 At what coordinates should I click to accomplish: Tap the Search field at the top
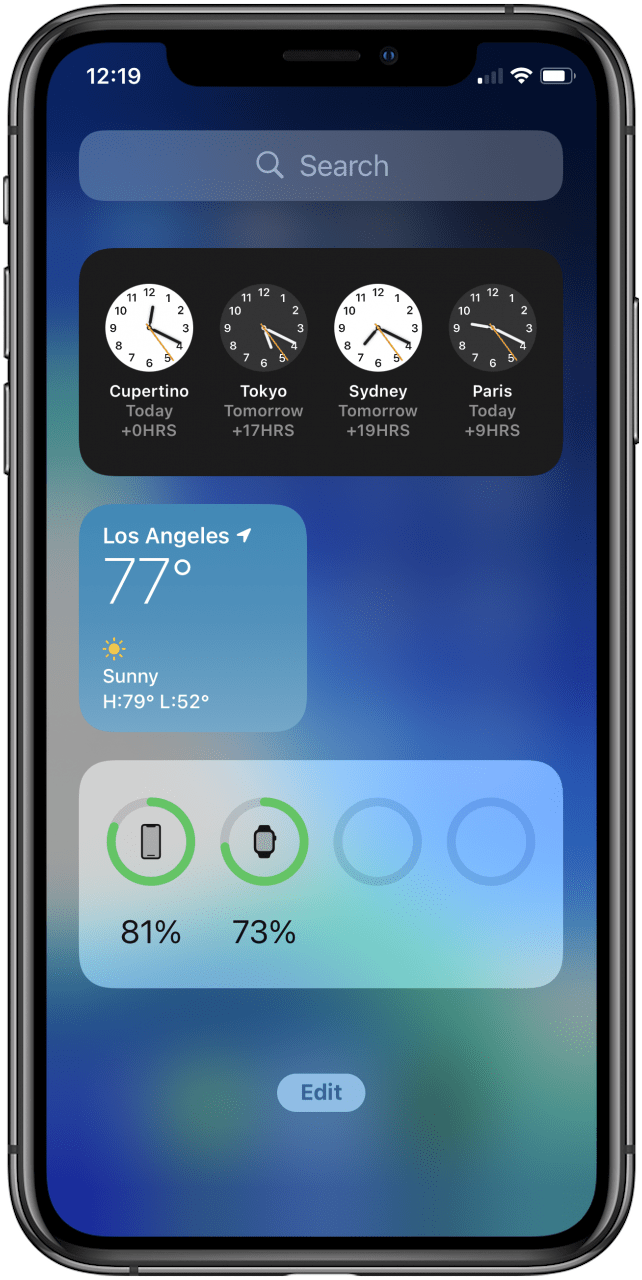[x=321, y=166]
